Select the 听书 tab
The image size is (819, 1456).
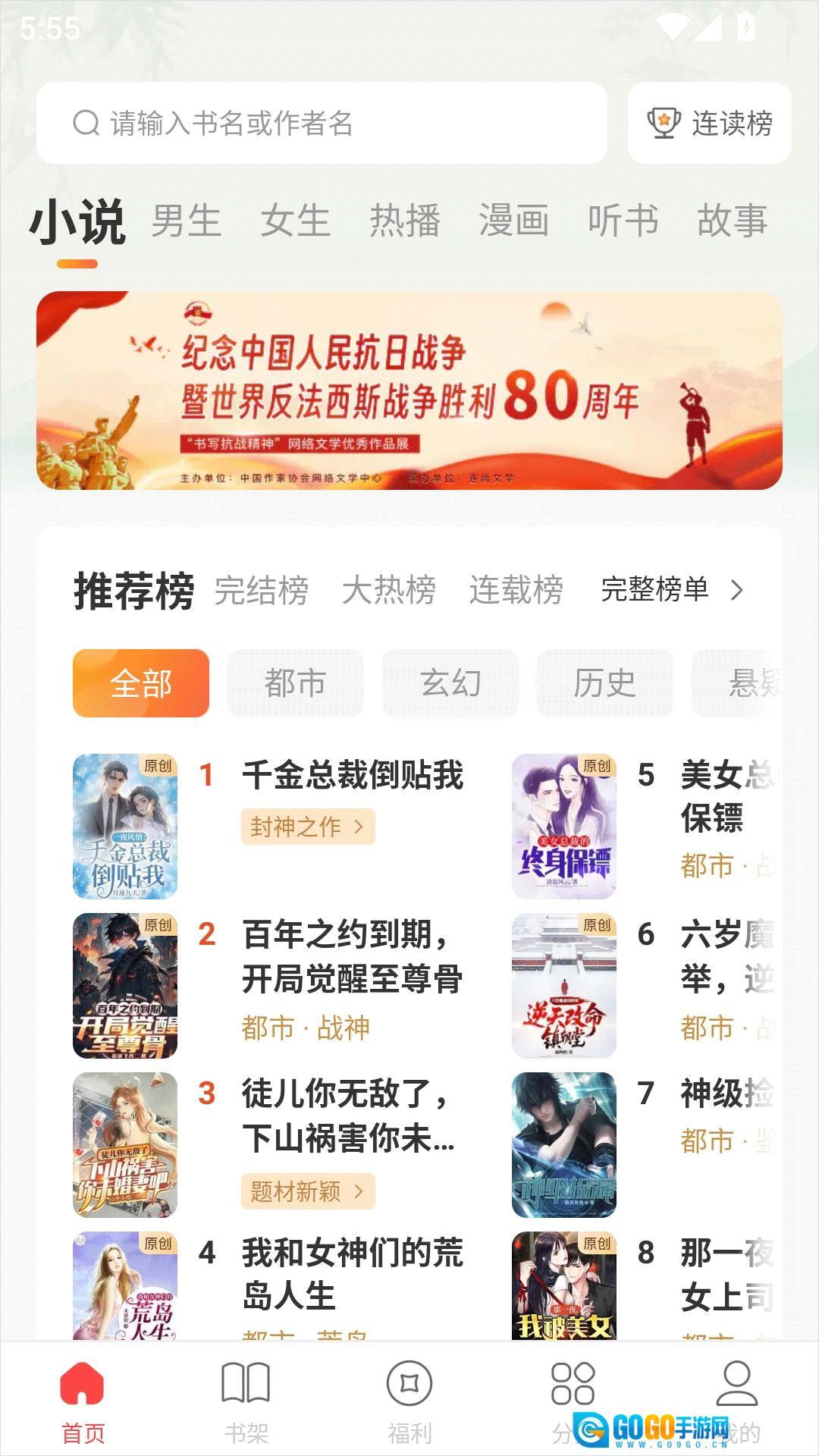[x=623, y=221]
